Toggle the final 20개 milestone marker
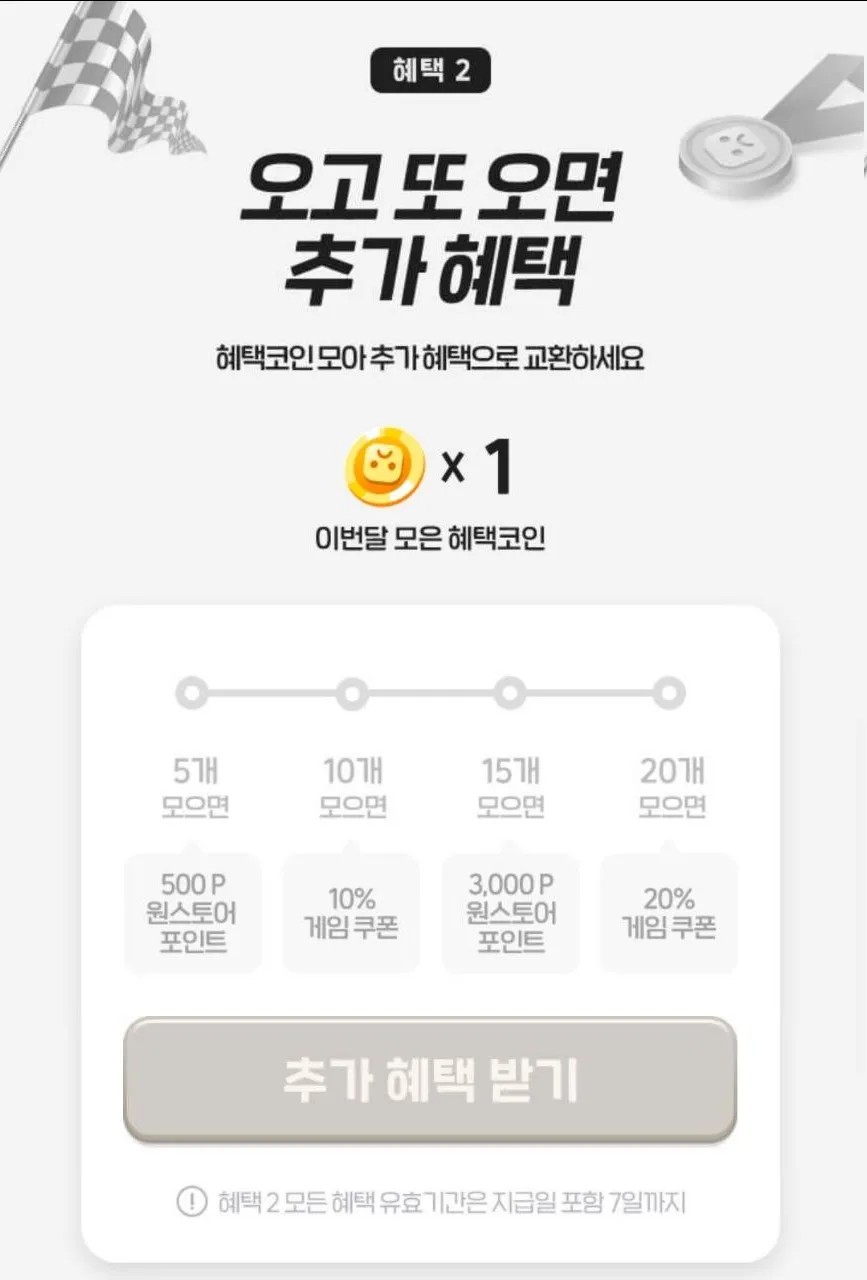867x1280 pixels. [x=670, y=691]
